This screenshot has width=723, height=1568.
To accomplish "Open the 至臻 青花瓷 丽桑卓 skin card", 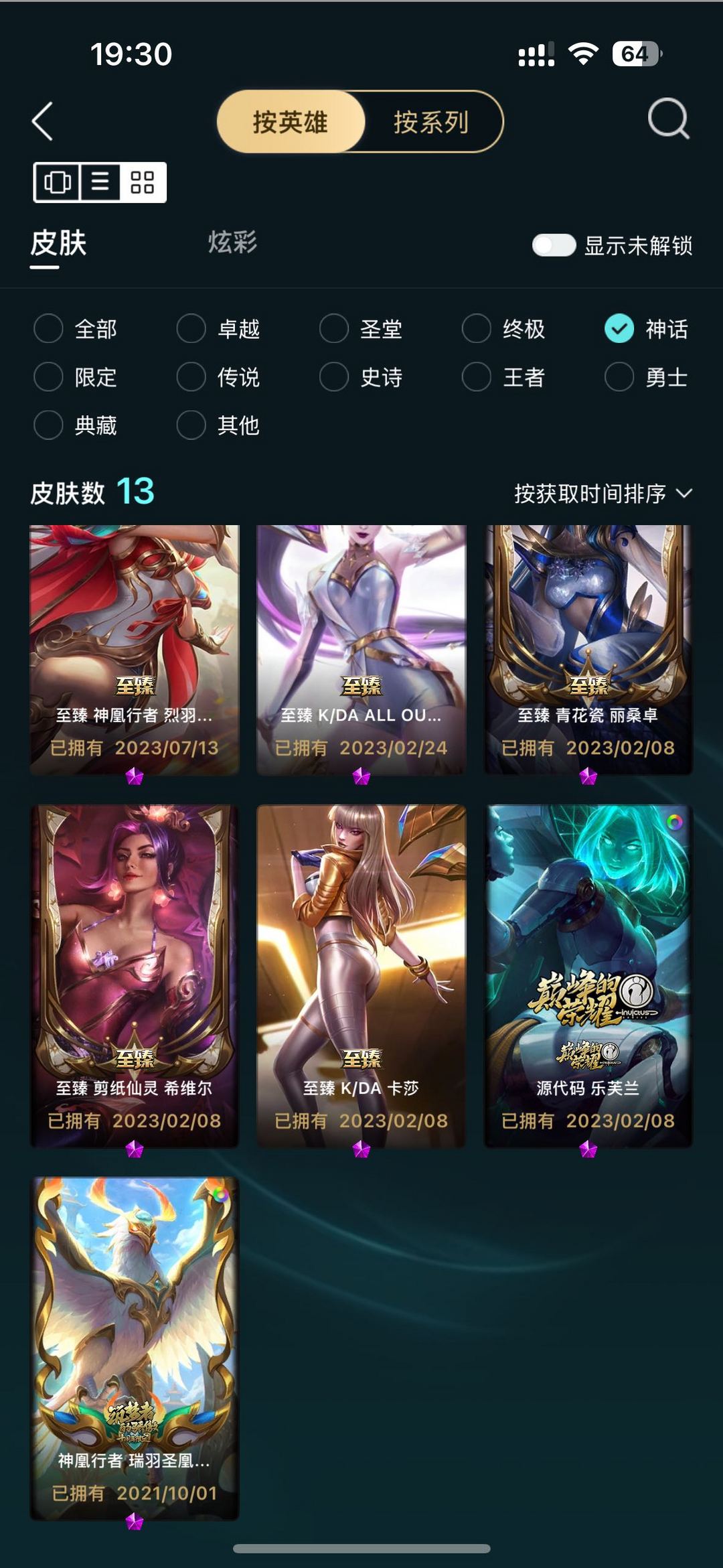I will (588, 650).
